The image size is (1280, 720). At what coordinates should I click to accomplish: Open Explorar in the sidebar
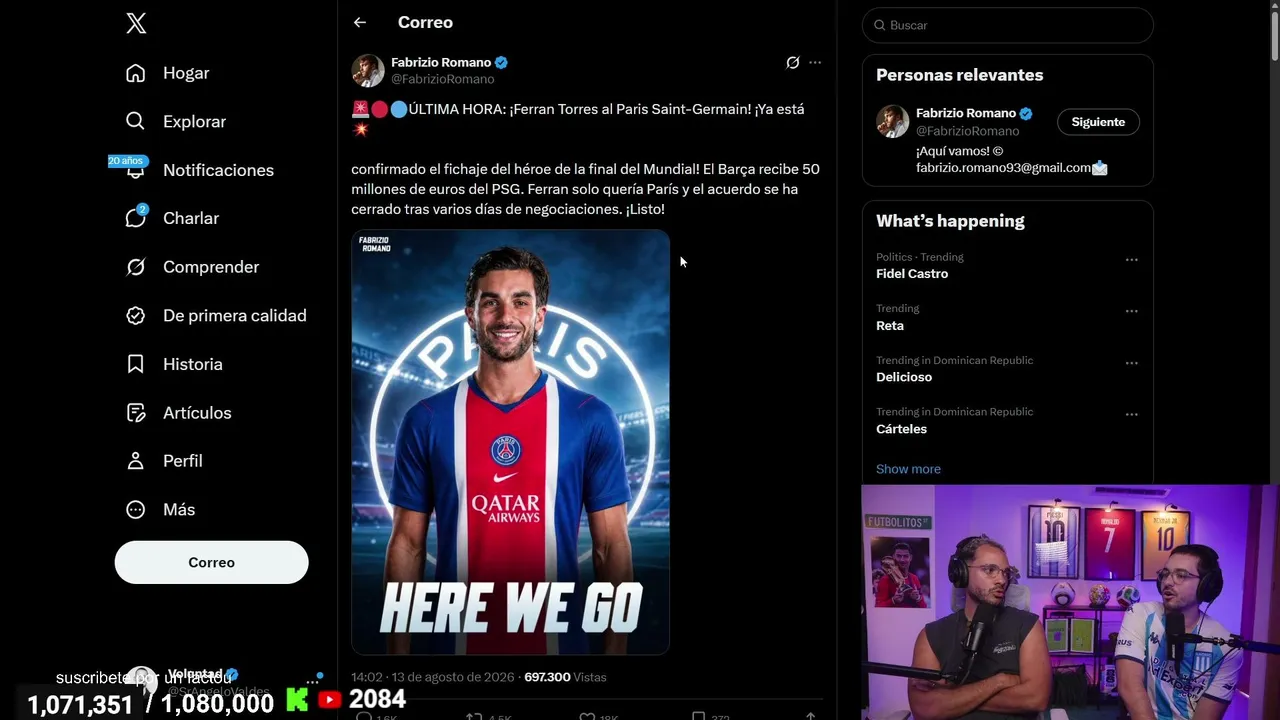coord(176,121)
